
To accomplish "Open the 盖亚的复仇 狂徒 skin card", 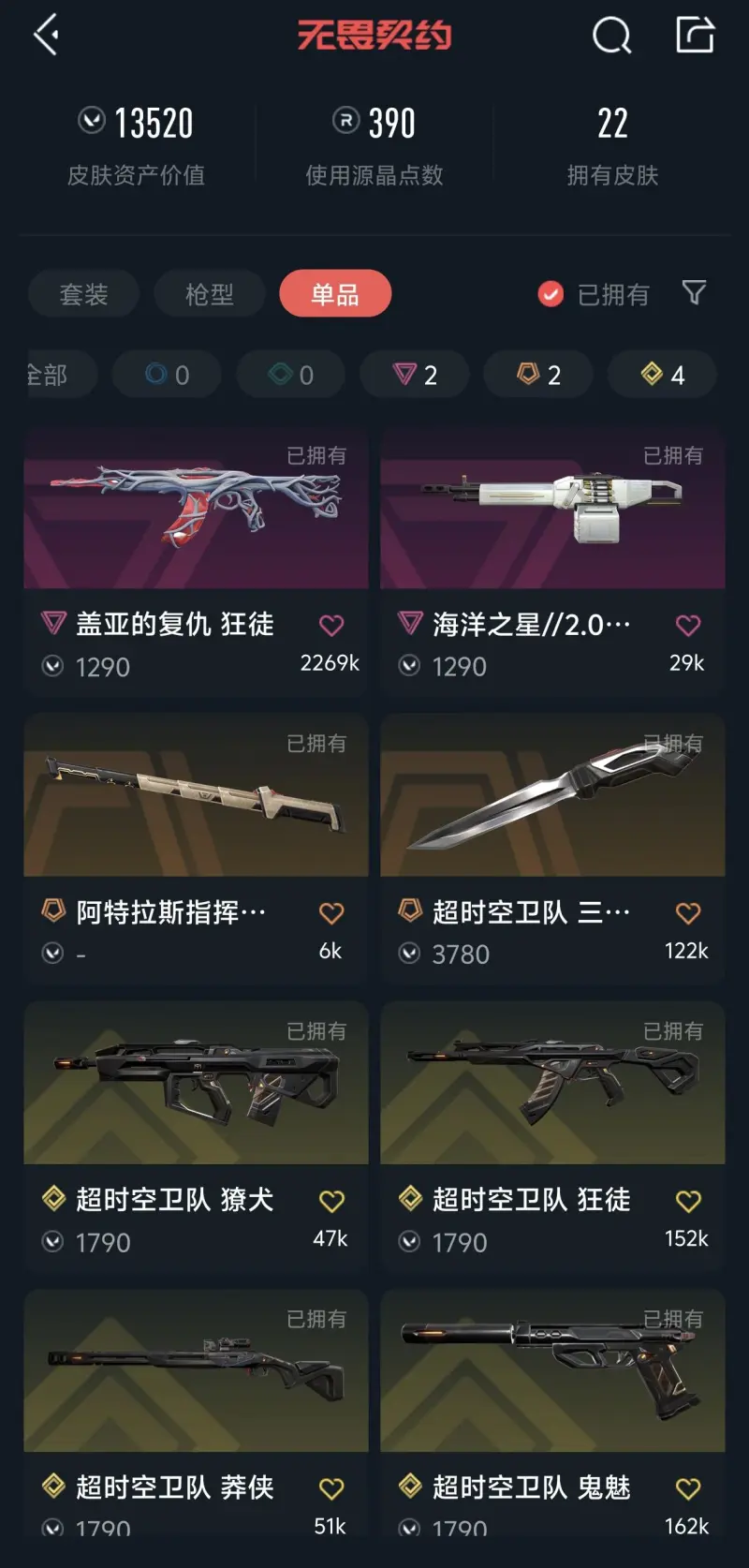I will (196, 510).
